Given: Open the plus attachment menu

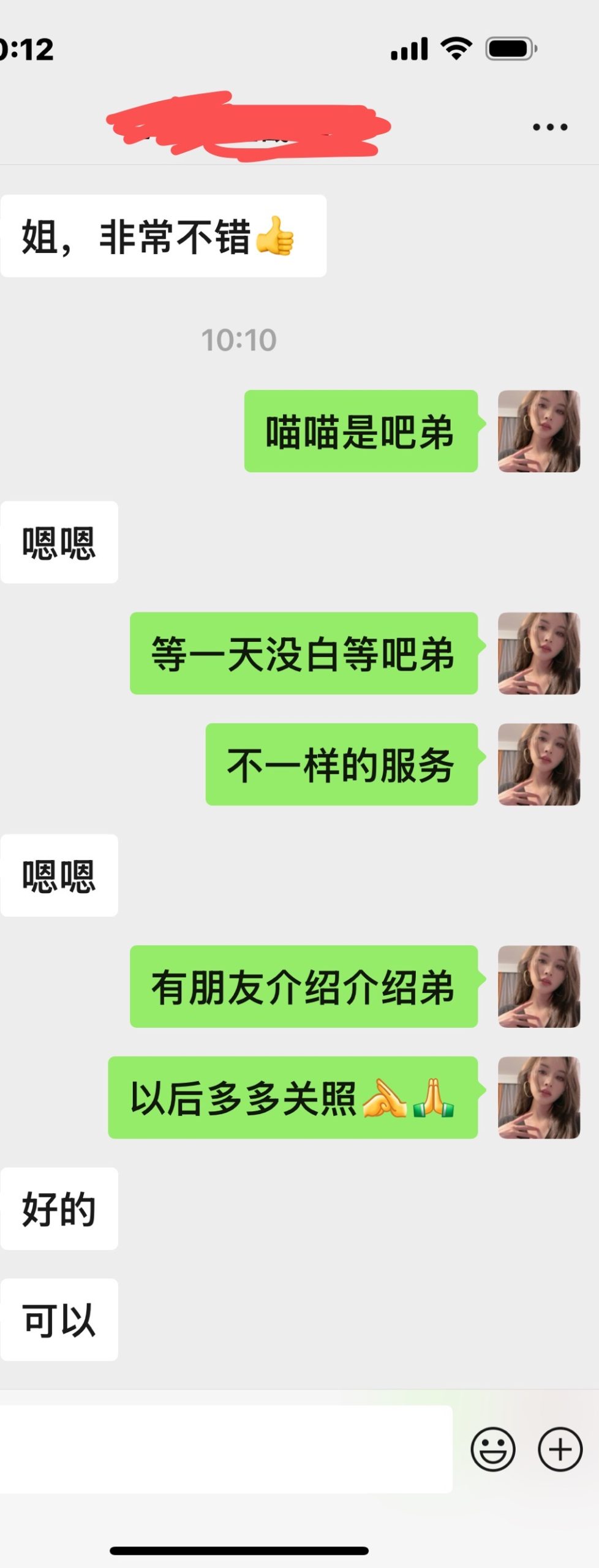Looking at the screenshot, I should tap(560, 1449).
